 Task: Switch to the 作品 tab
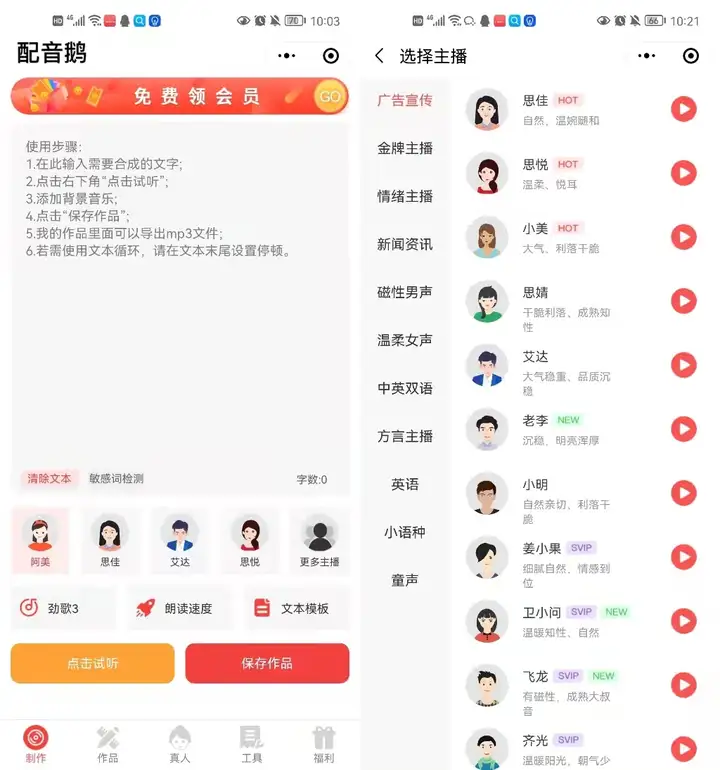pos(108,745)
